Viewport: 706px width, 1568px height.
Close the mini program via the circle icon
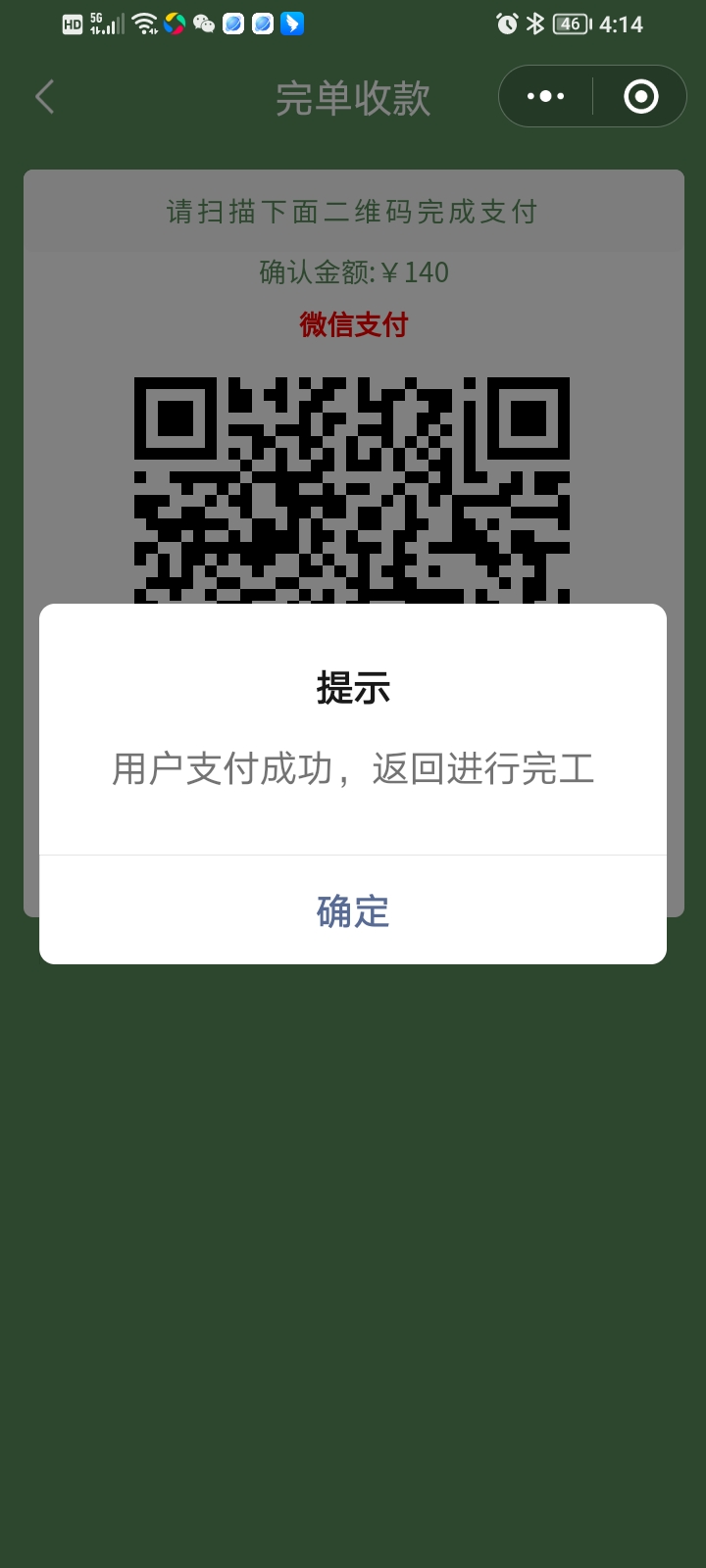(x=640, y=96)
